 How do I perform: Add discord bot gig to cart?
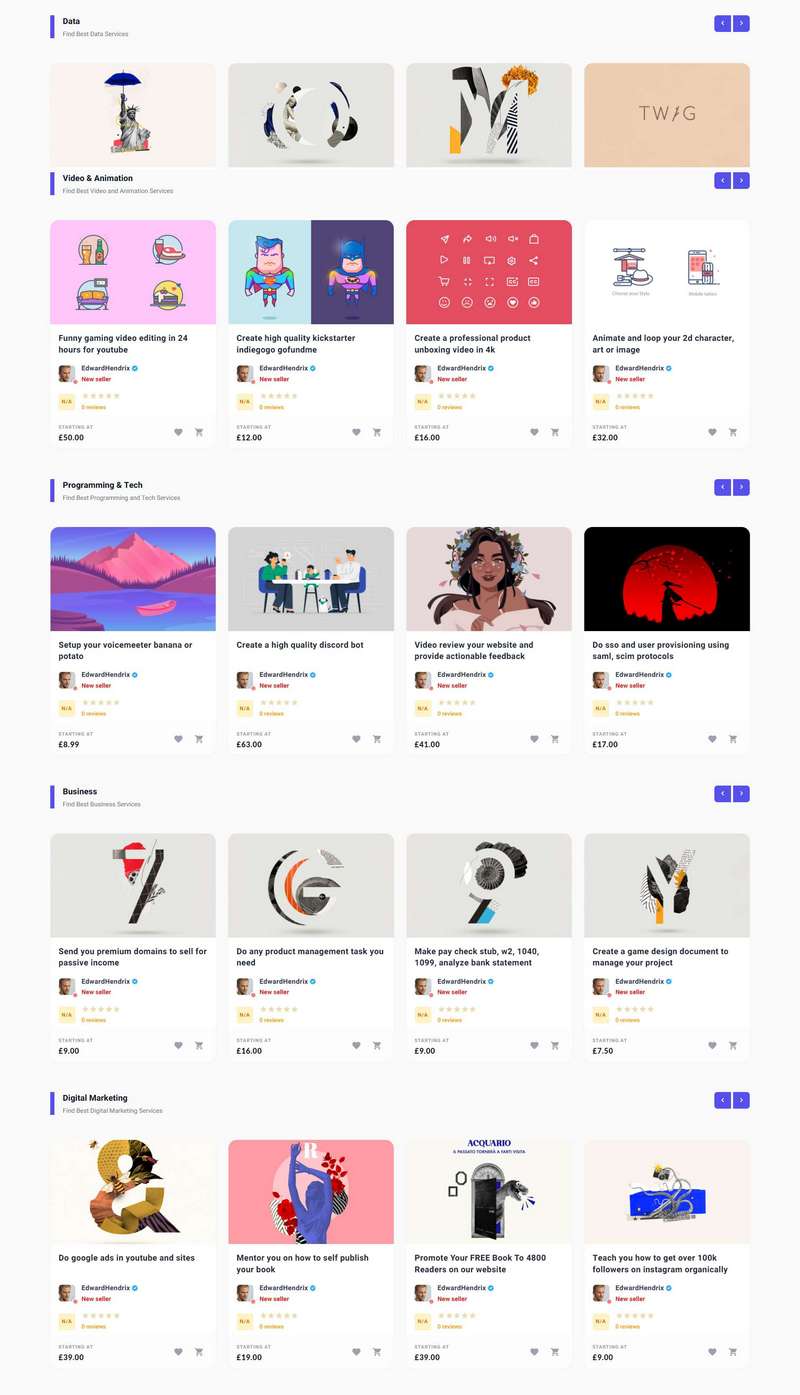click(377, 739)
